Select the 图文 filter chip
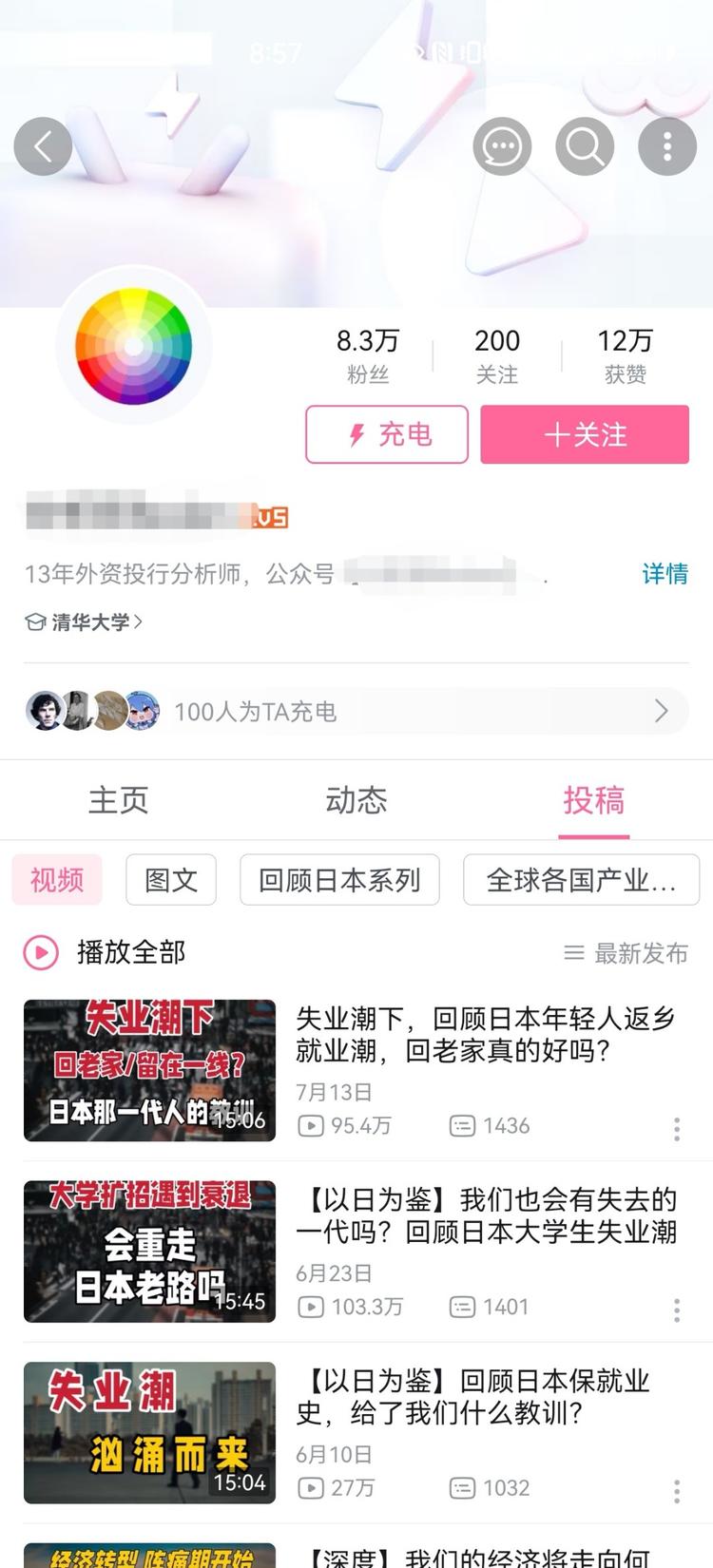The image size is (713, 1568). (171, 880)
